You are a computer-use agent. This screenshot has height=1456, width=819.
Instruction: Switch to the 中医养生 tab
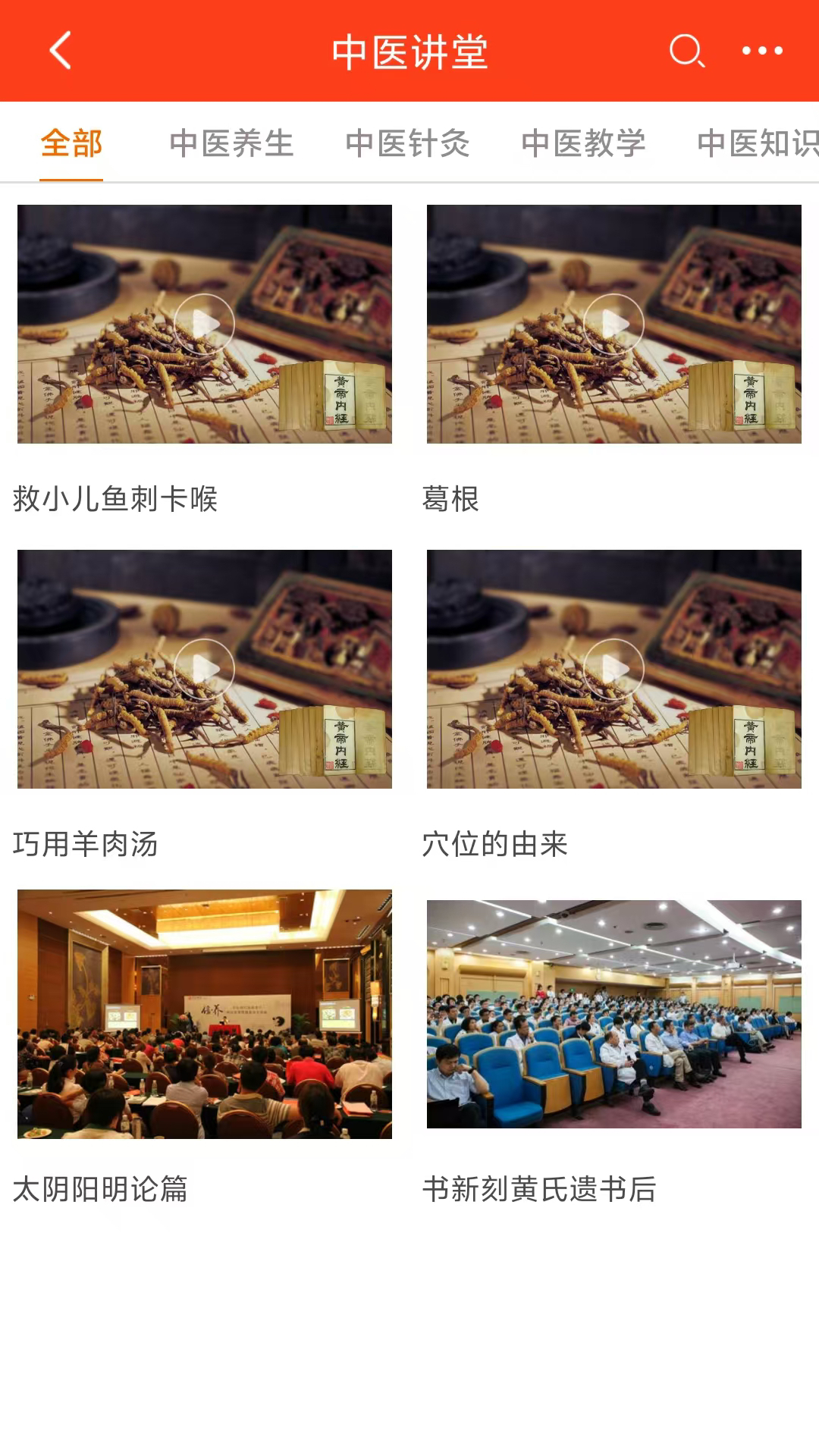[231, 142]
